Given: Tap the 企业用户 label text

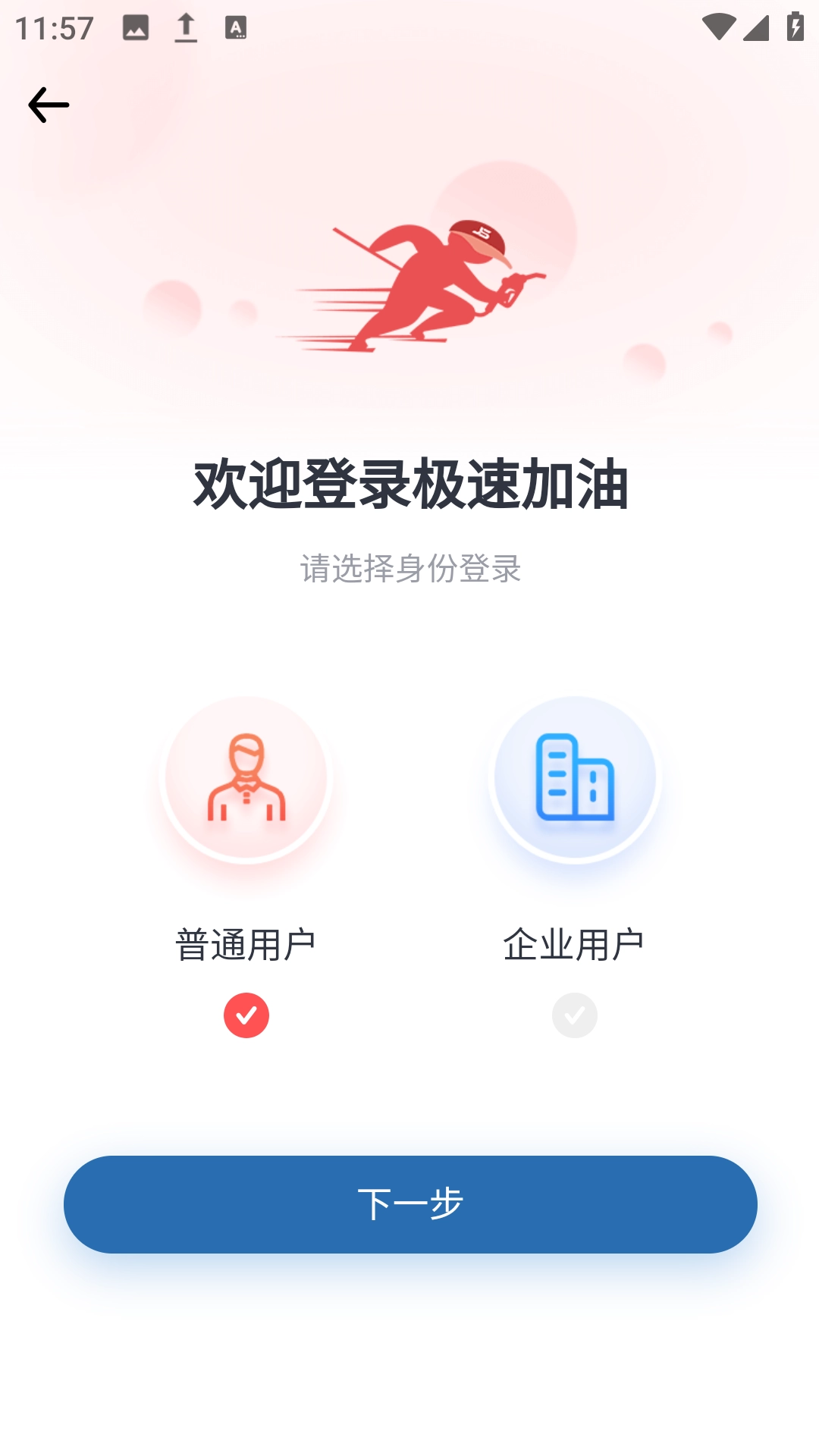Looking at the screenshot, I should pos(574,940).
